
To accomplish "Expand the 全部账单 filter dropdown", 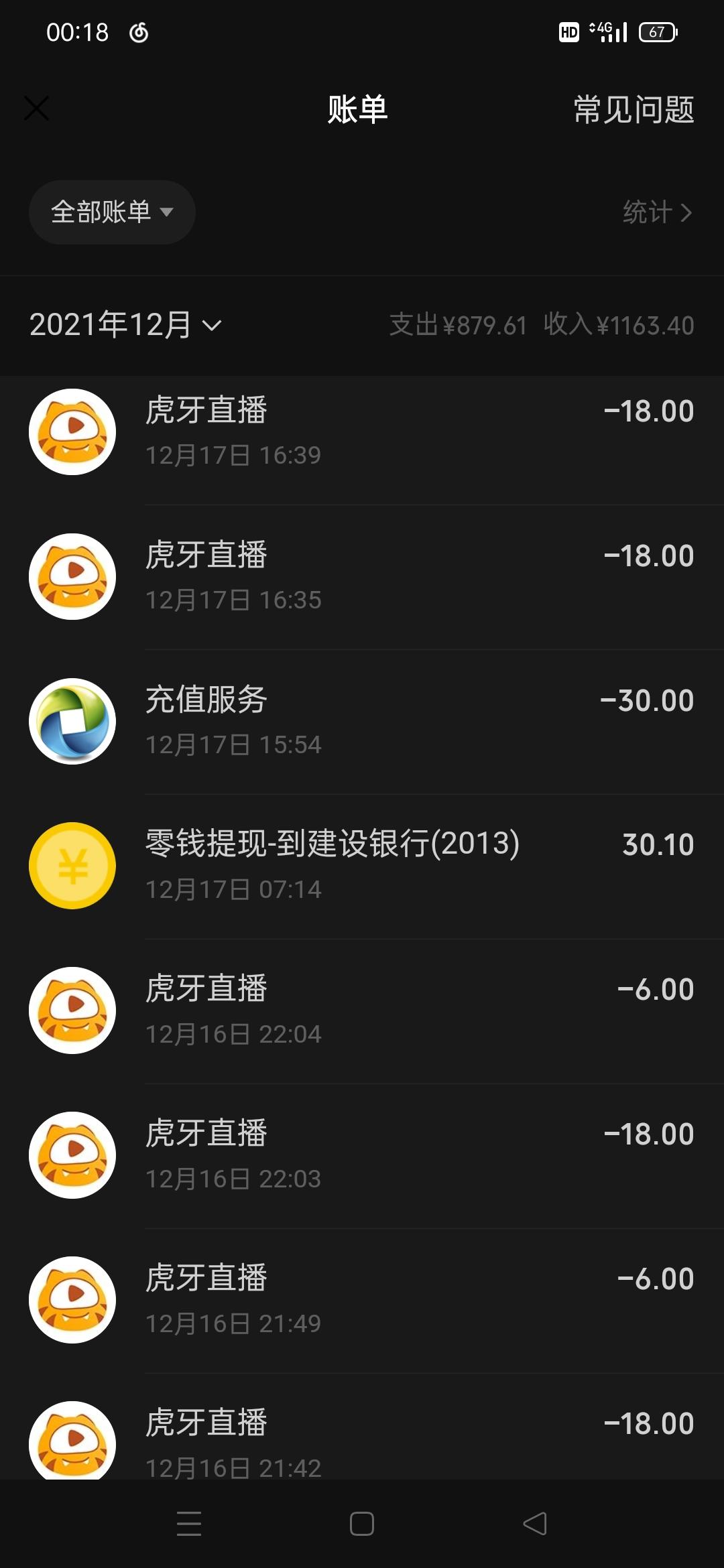I will point(112,212).
